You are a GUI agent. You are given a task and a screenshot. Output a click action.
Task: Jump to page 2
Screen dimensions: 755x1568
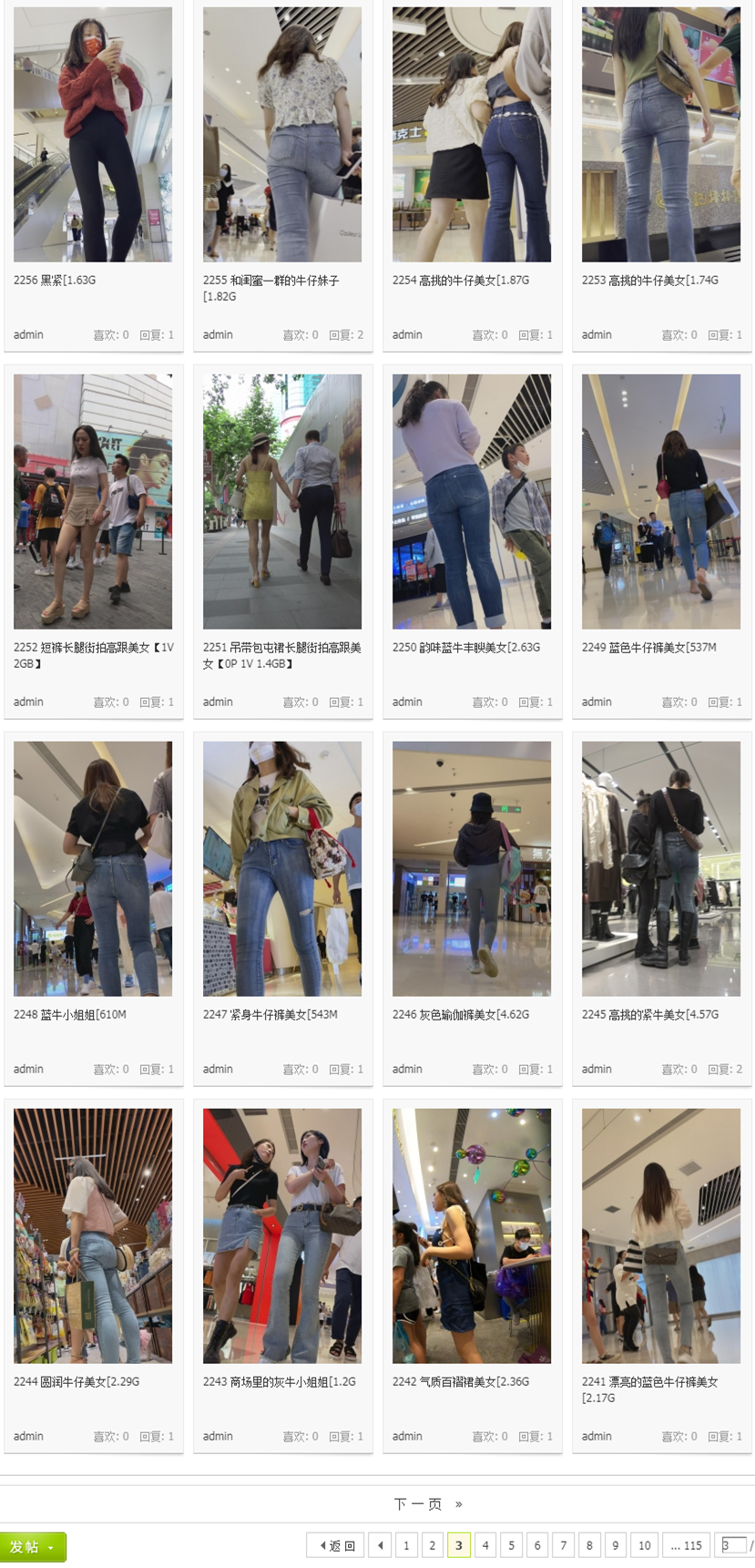pos(433,1545)
